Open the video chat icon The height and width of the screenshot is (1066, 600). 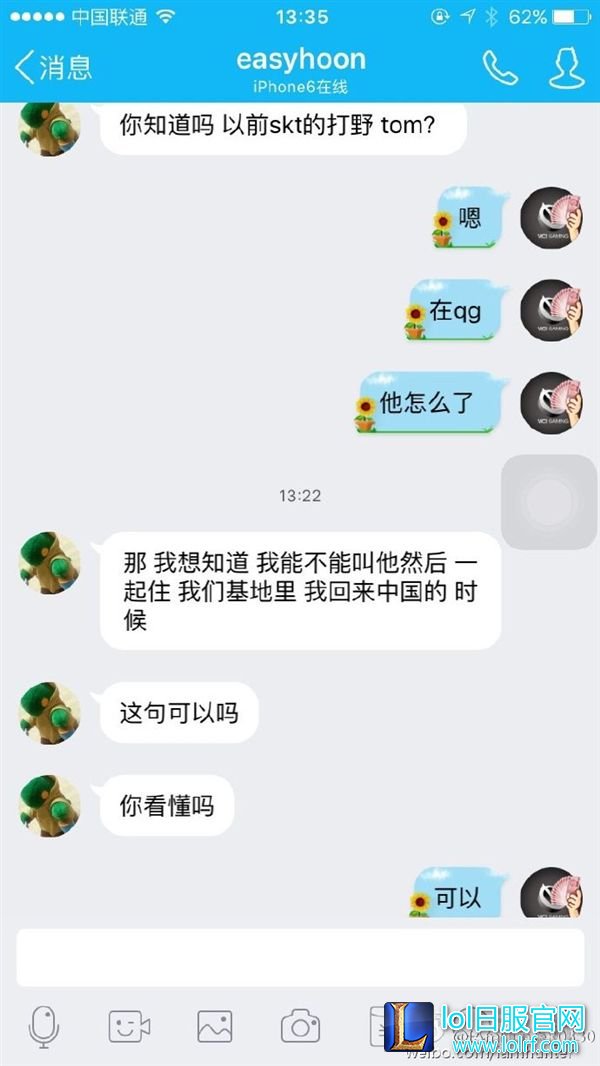pos(129,1026)
